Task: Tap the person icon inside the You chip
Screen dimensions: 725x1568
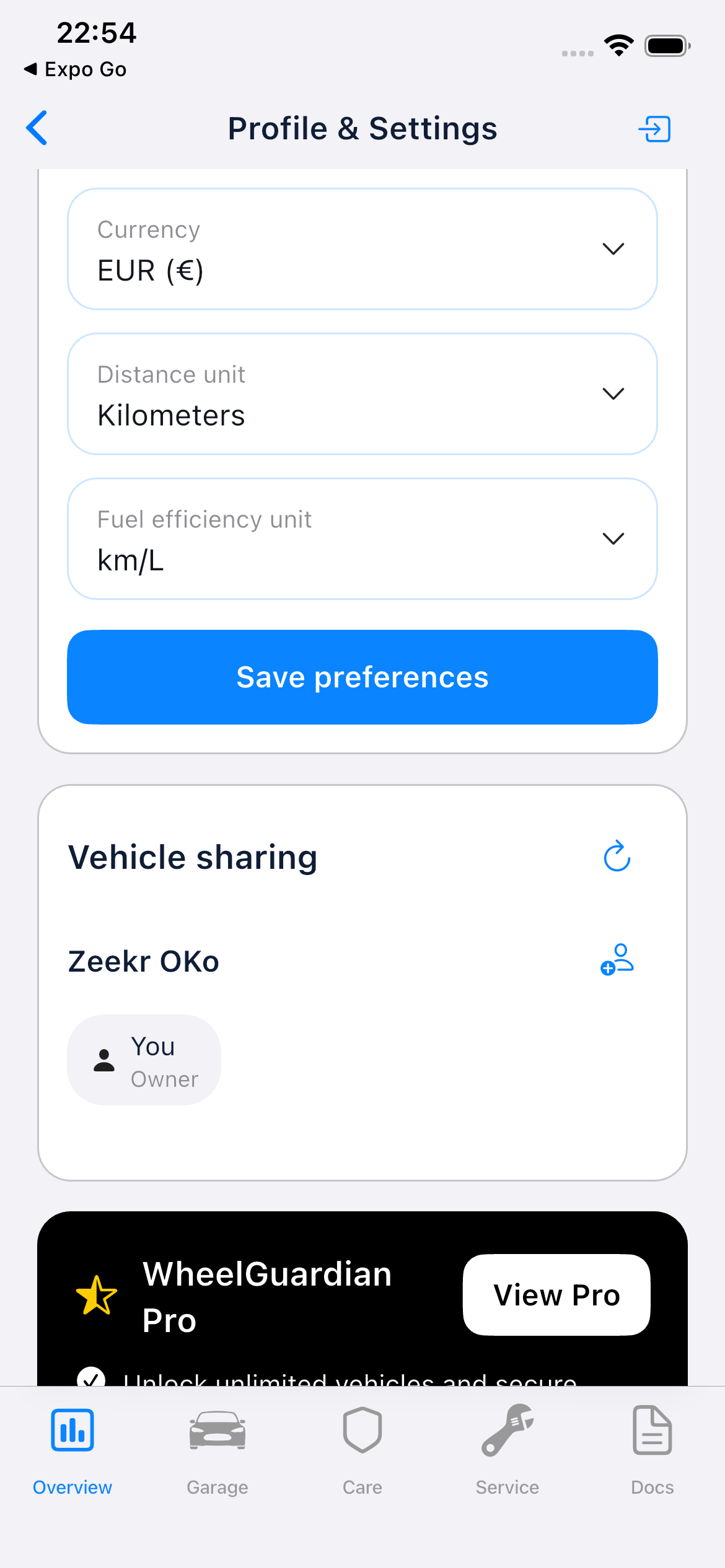Action: point(103,1060)
